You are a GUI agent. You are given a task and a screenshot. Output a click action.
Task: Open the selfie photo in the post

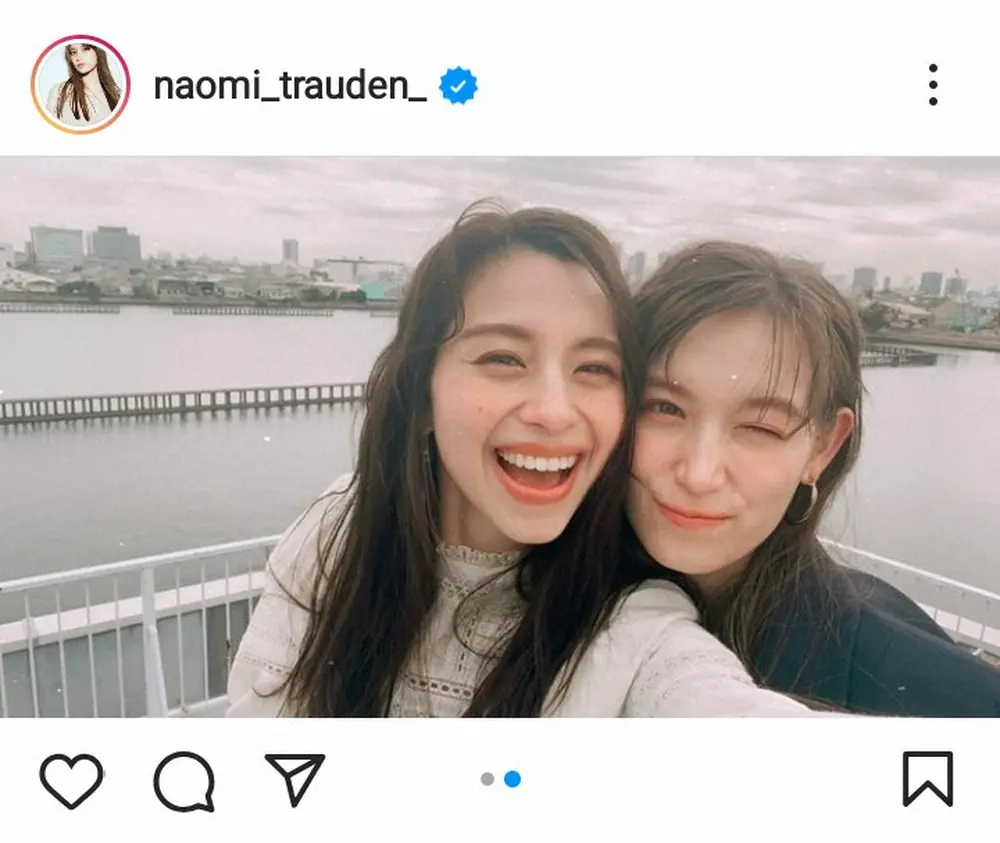tap(500, 436)
